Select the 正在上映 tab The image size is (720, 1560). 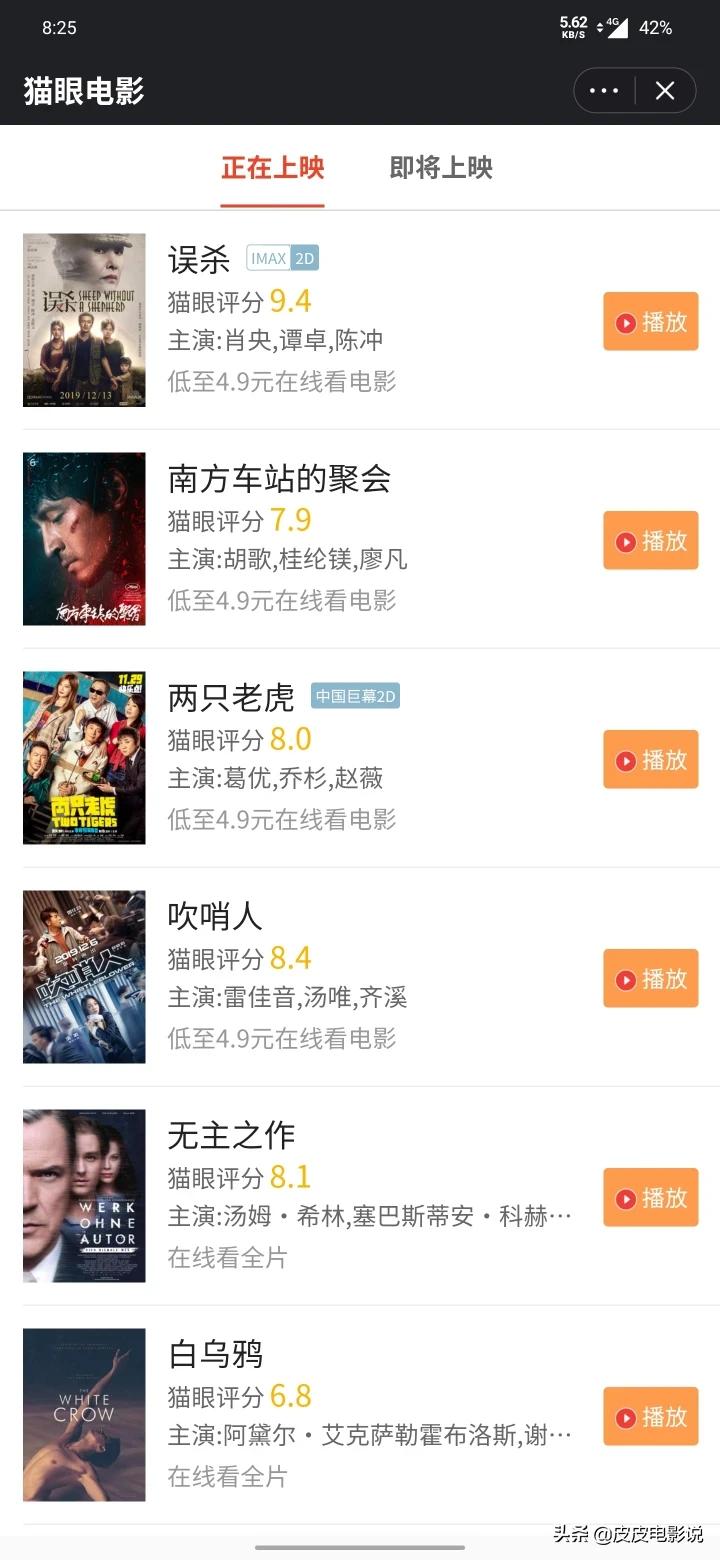pyautogui.click(x=273, y=167)
